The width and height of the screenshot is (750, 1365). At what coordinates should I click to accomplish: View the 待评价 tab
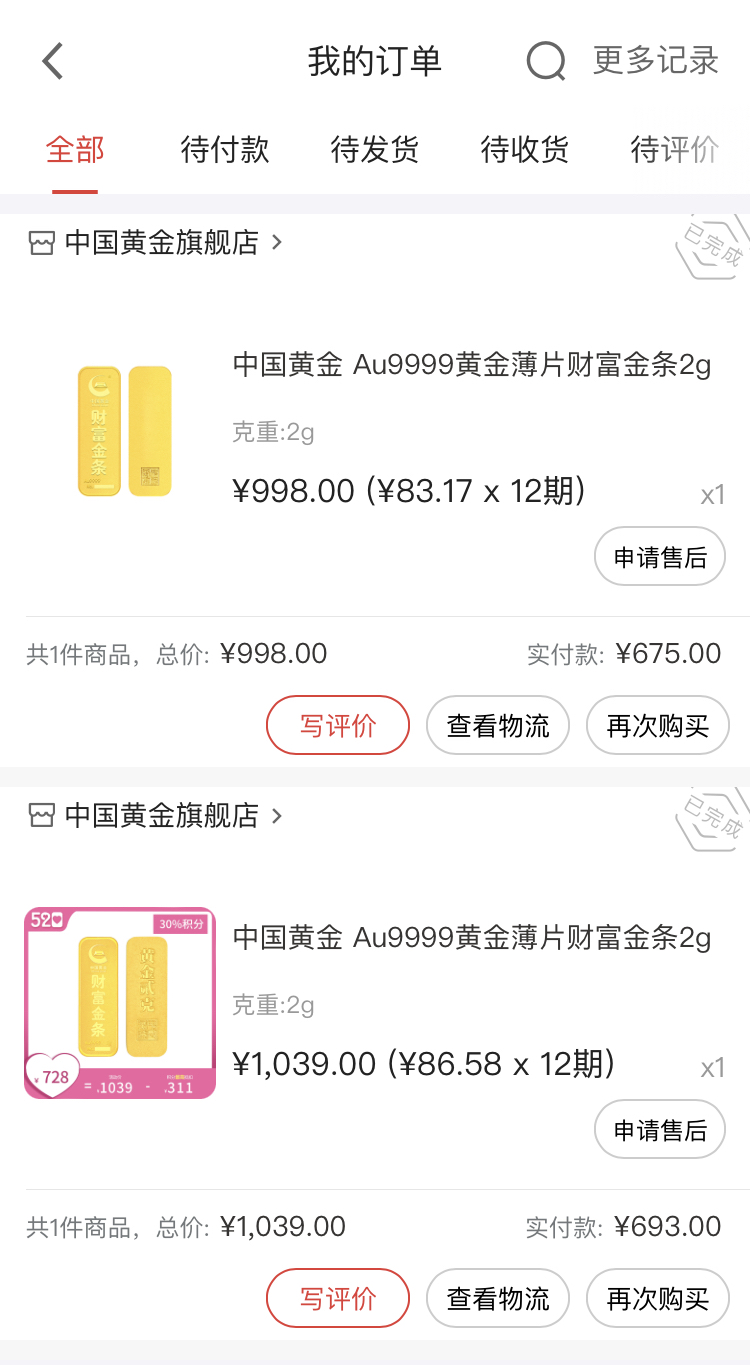675,150
